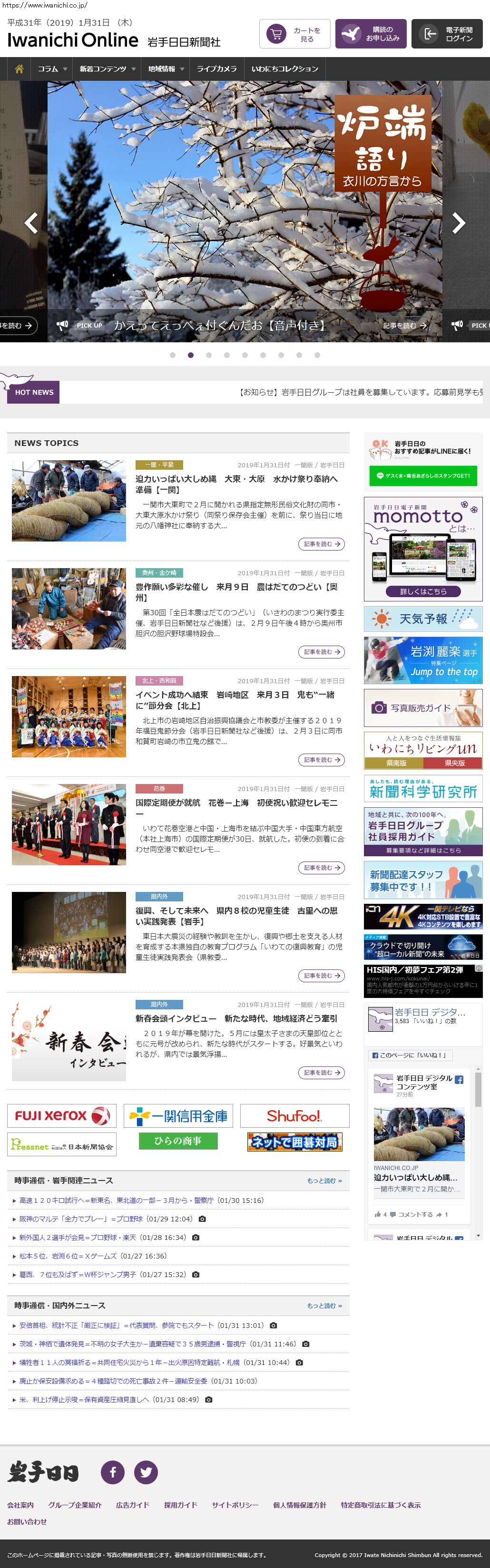The width and height of the screenshot is (490, 1568).
Task: Expand the コラム dropdown menu
Action: (x=52, y=69)
